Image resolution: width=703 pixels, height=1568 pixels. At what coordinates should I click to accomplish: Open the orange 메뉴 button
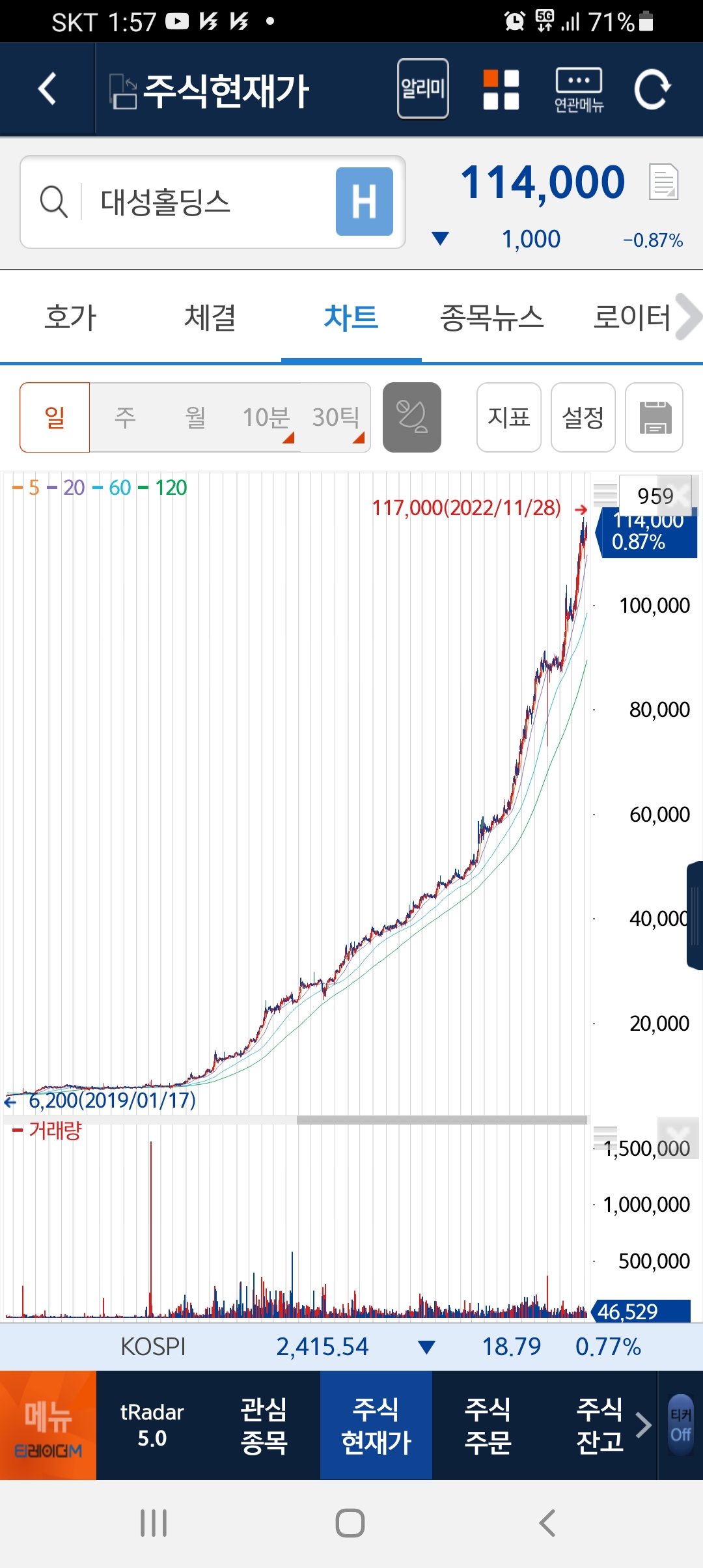pos(48,1425)
